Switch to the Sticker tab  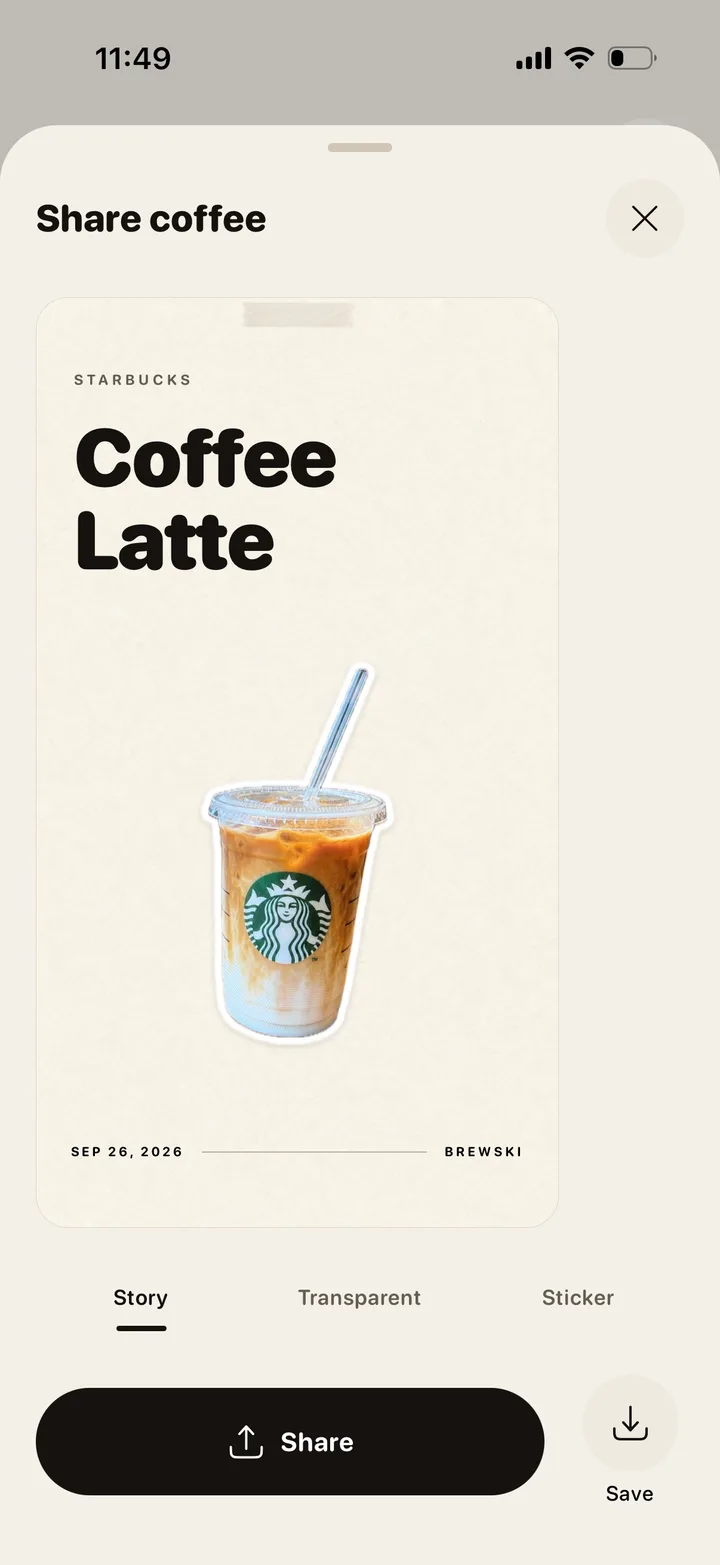pos(578,1298)
